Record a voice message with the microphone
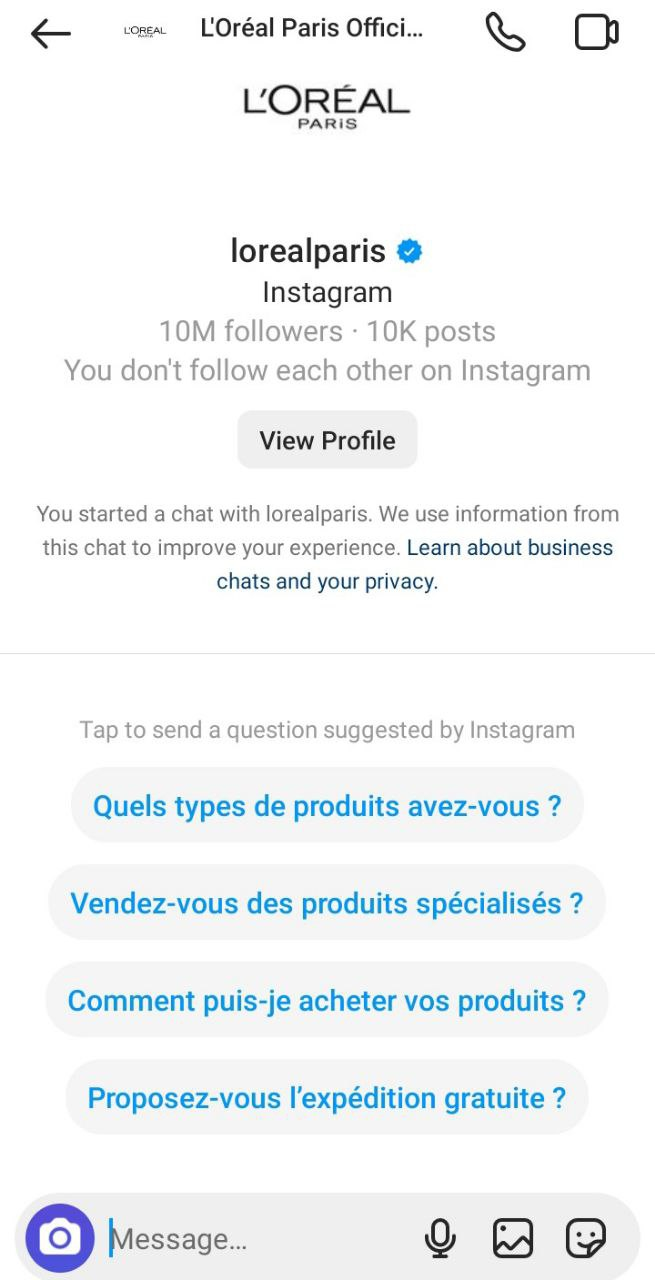Viewport: 655px width, 1280px height. 440,1239
